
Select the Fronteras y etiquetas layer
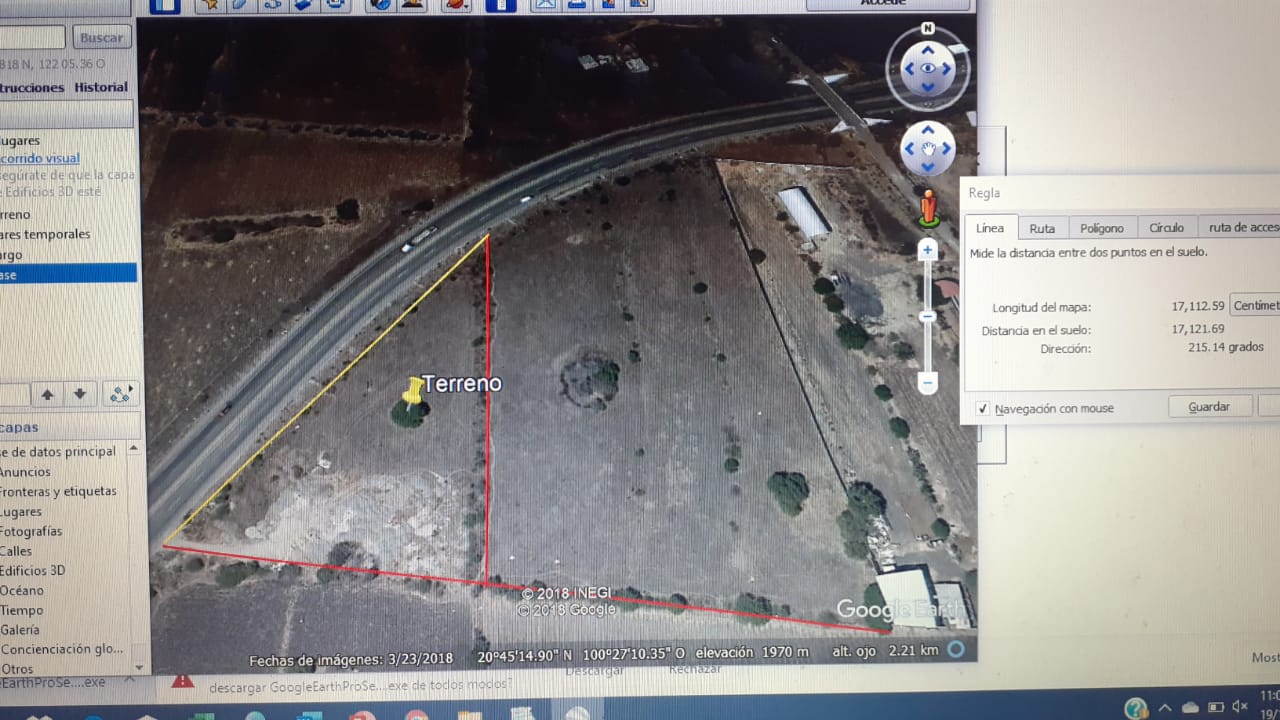tap(58, 491)
